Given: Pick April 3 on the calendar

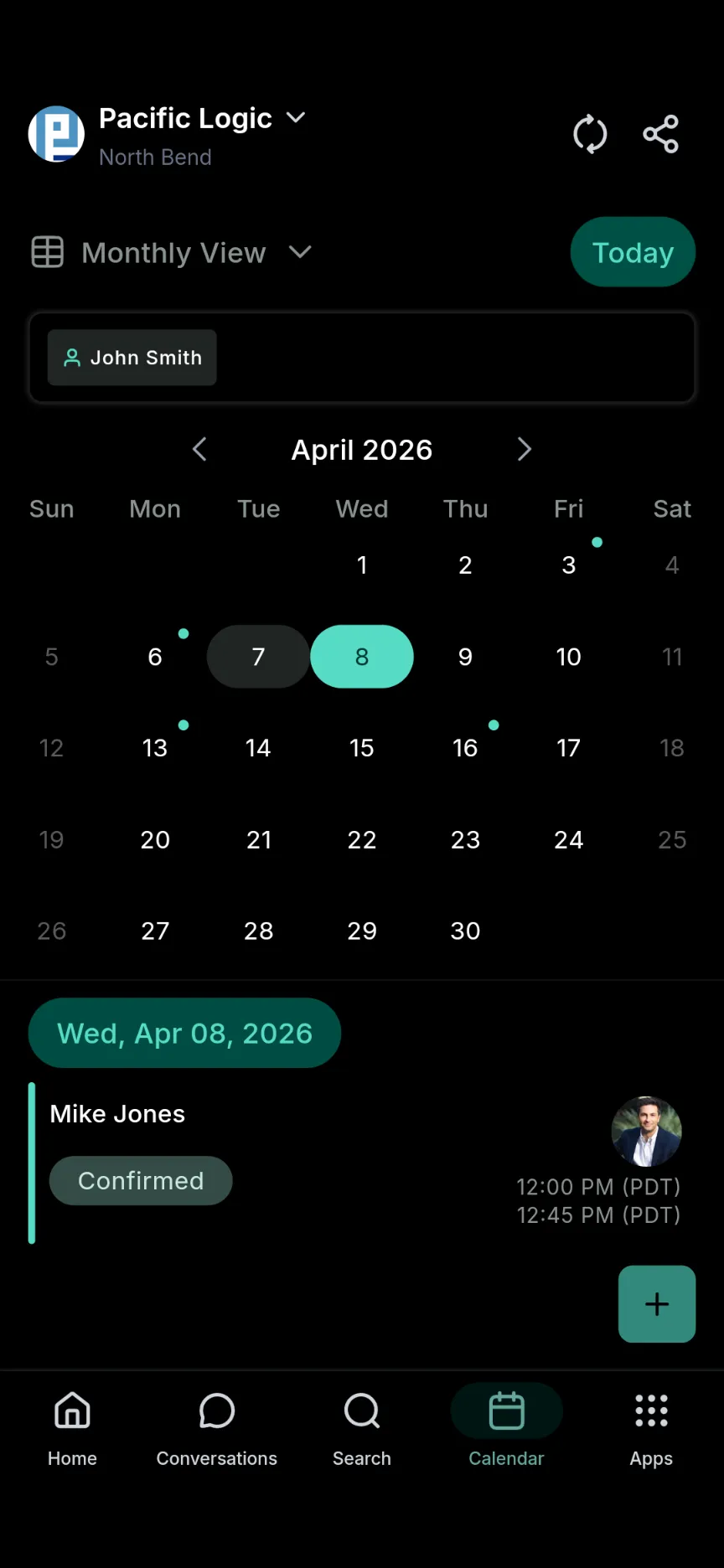Looking at the screenshot, I should point(569,565).
